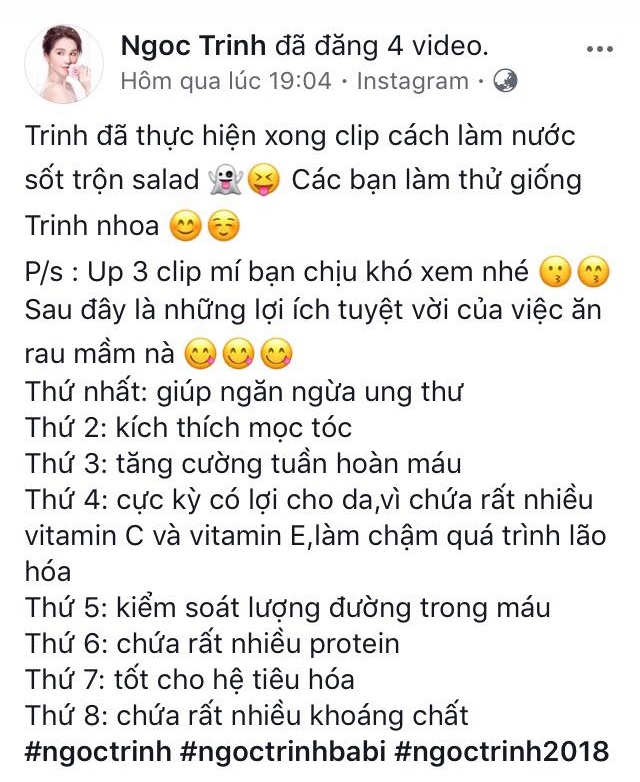
Task: Open the Ngoc Trinh profile name link
Action: tap(192, 45)
